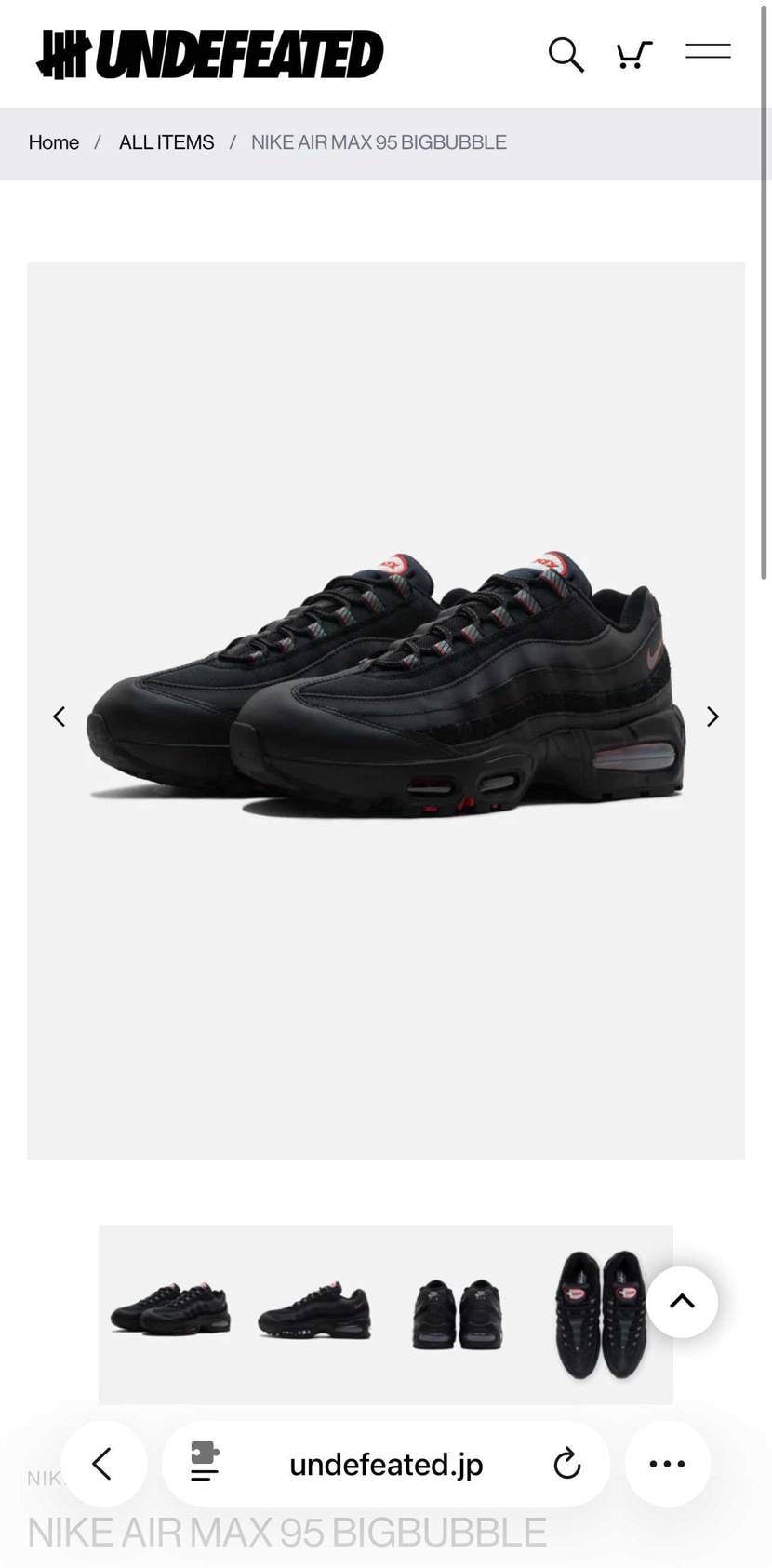The width and height of the screenshot is (772, 1568).
Task: Tap the UNDEFEATED logo to go home
Action: tap(210, 54)
